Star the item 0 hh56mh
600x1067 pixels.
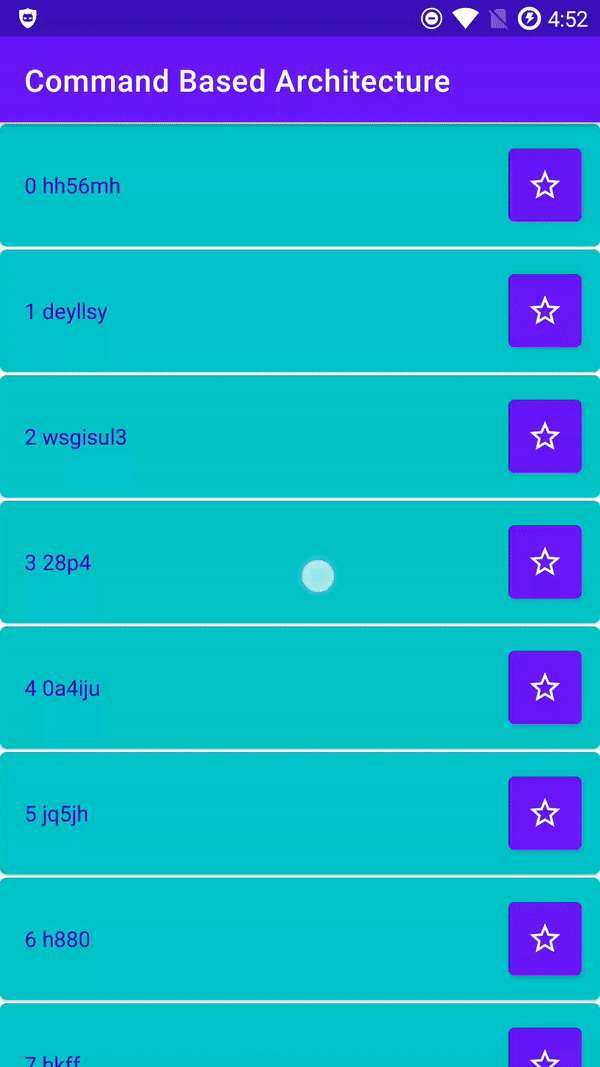[x=545, y=185]
